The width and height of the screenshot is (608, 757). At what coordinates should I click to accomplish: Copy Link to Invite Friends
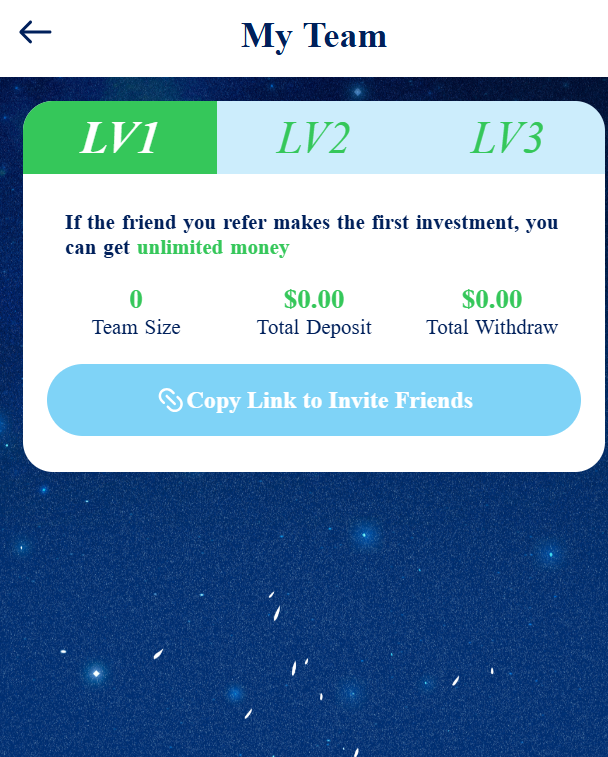pos(314,400)
